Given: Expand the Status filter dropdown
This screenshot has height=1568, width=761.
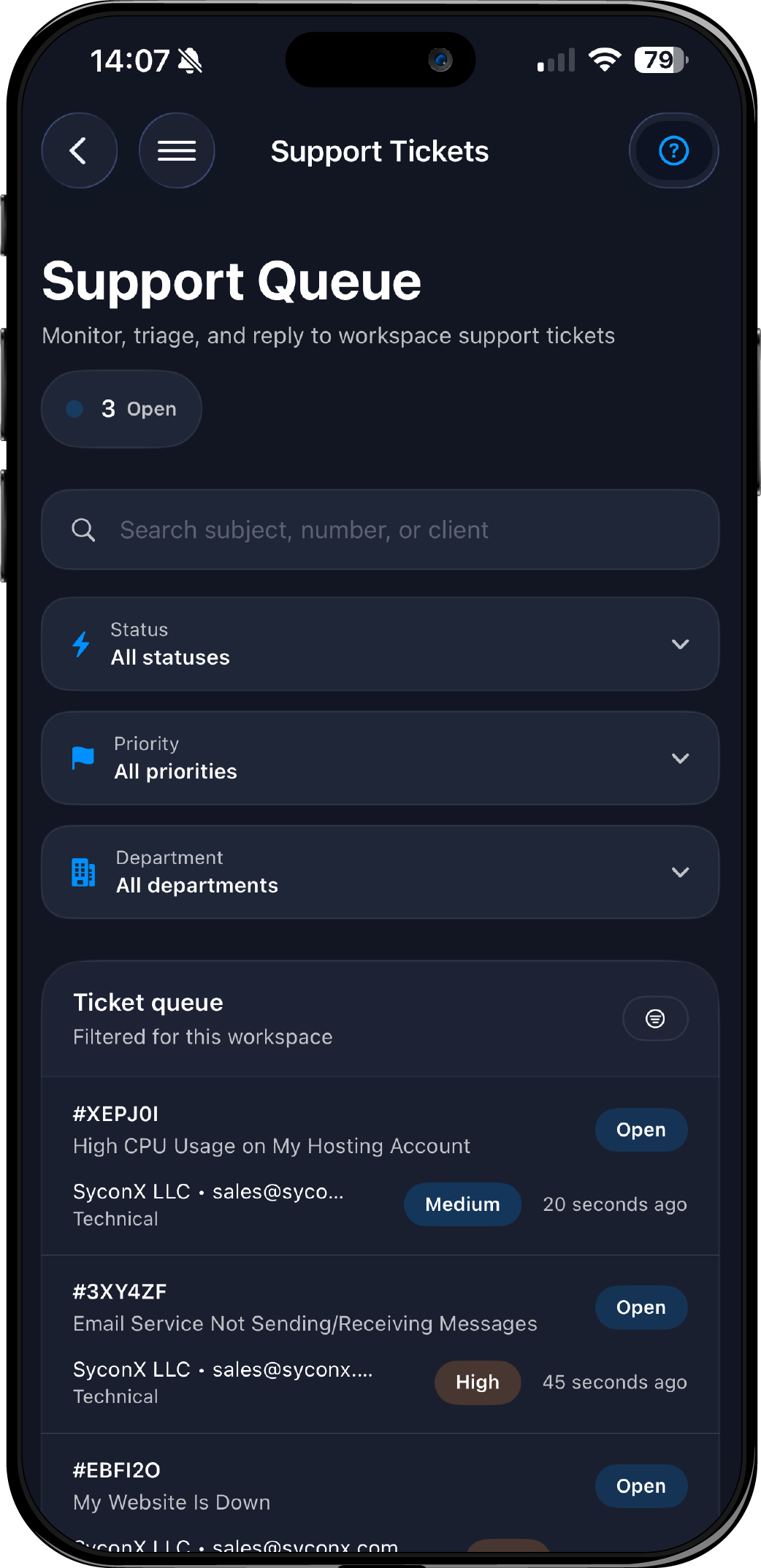Looking at the screenshot, I should coord(380,644).
